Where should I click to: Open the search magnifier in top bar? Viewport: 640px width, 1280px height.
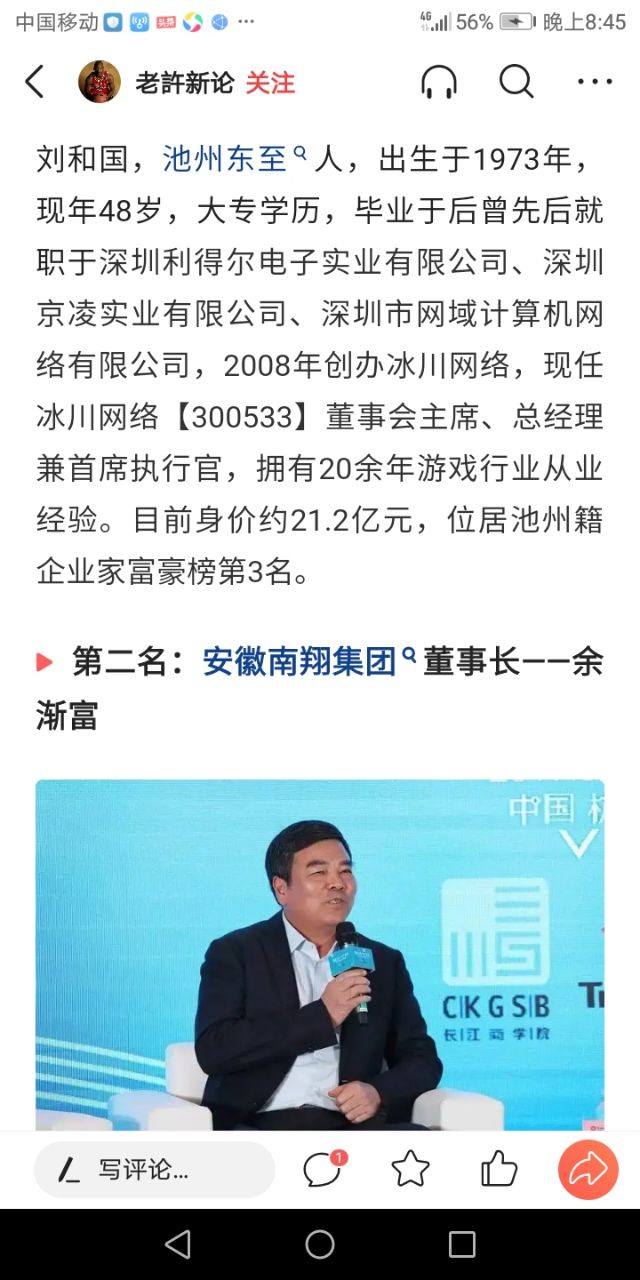516,82
